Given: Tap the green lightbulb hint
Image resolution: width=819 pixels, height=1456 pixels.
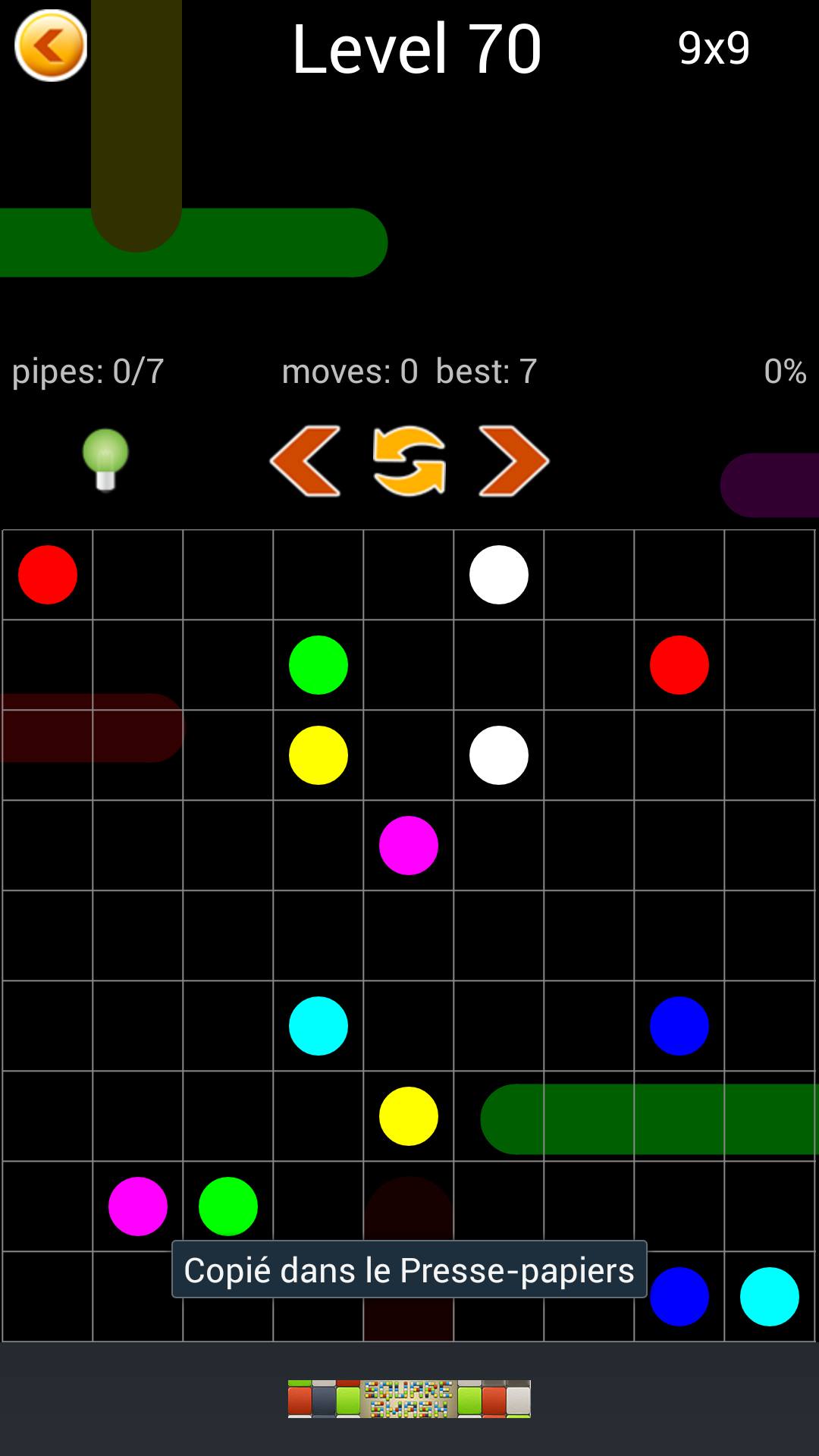Looking at the screenshot, I should click(x=105, y=458).
